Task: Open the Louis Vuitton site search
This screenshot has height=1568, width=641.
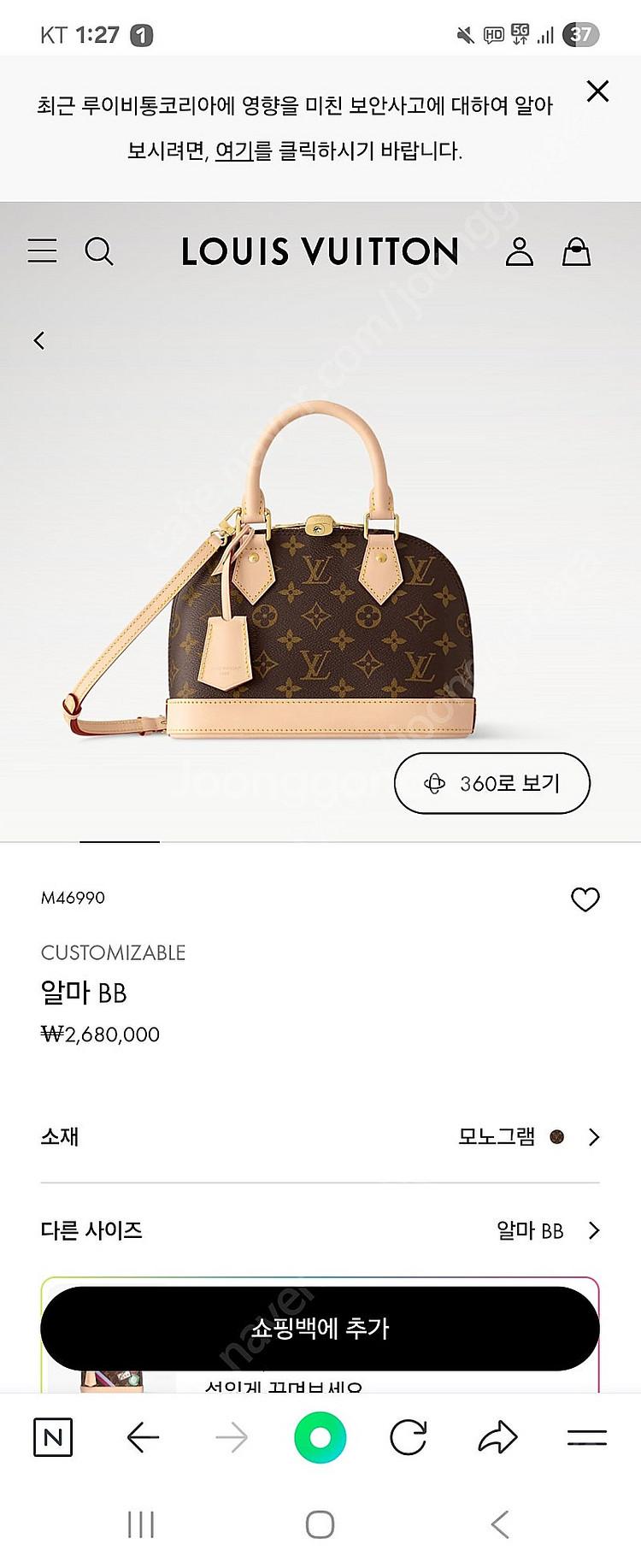Action: [x=99, y=251]
